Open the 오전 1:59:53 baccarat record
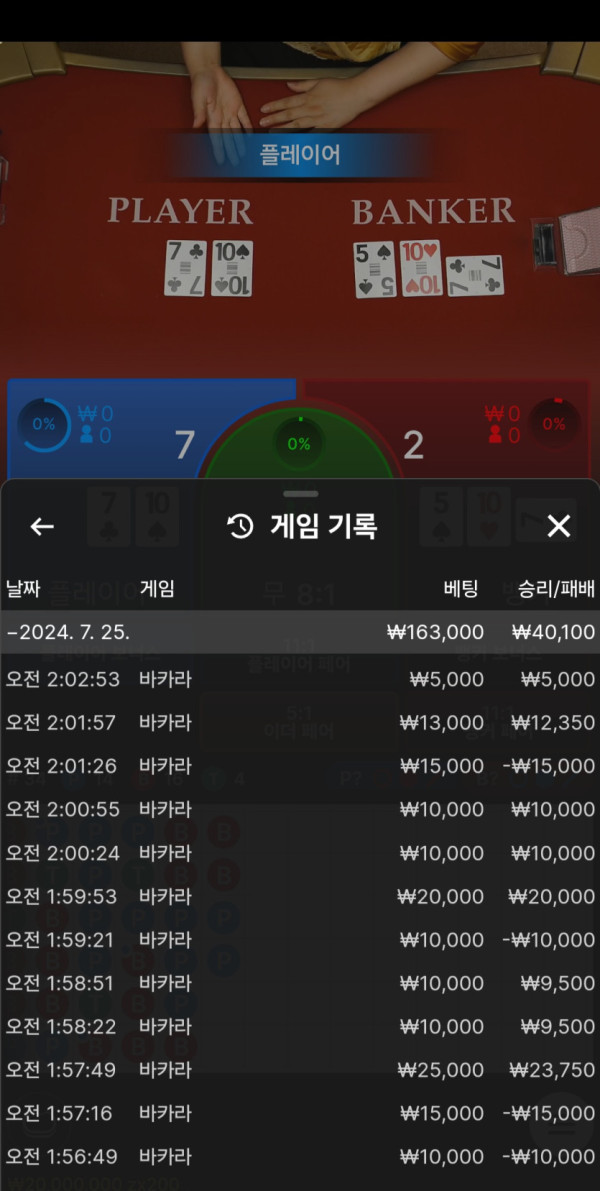Image resolution: width=600 pixels, height=1191 pixels. click(300, 896)
